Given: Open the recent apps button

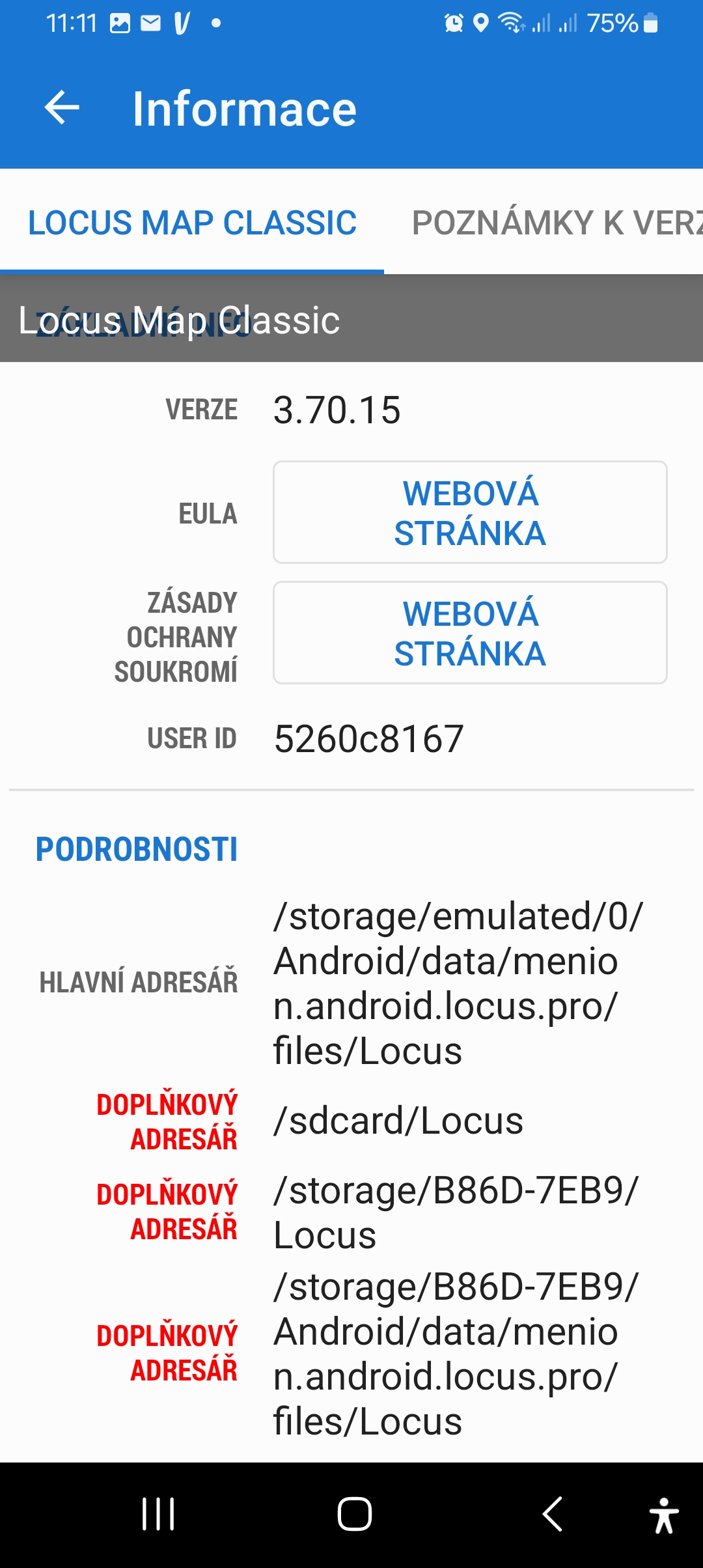Looking at the screenshot, I should (158, 1514).
